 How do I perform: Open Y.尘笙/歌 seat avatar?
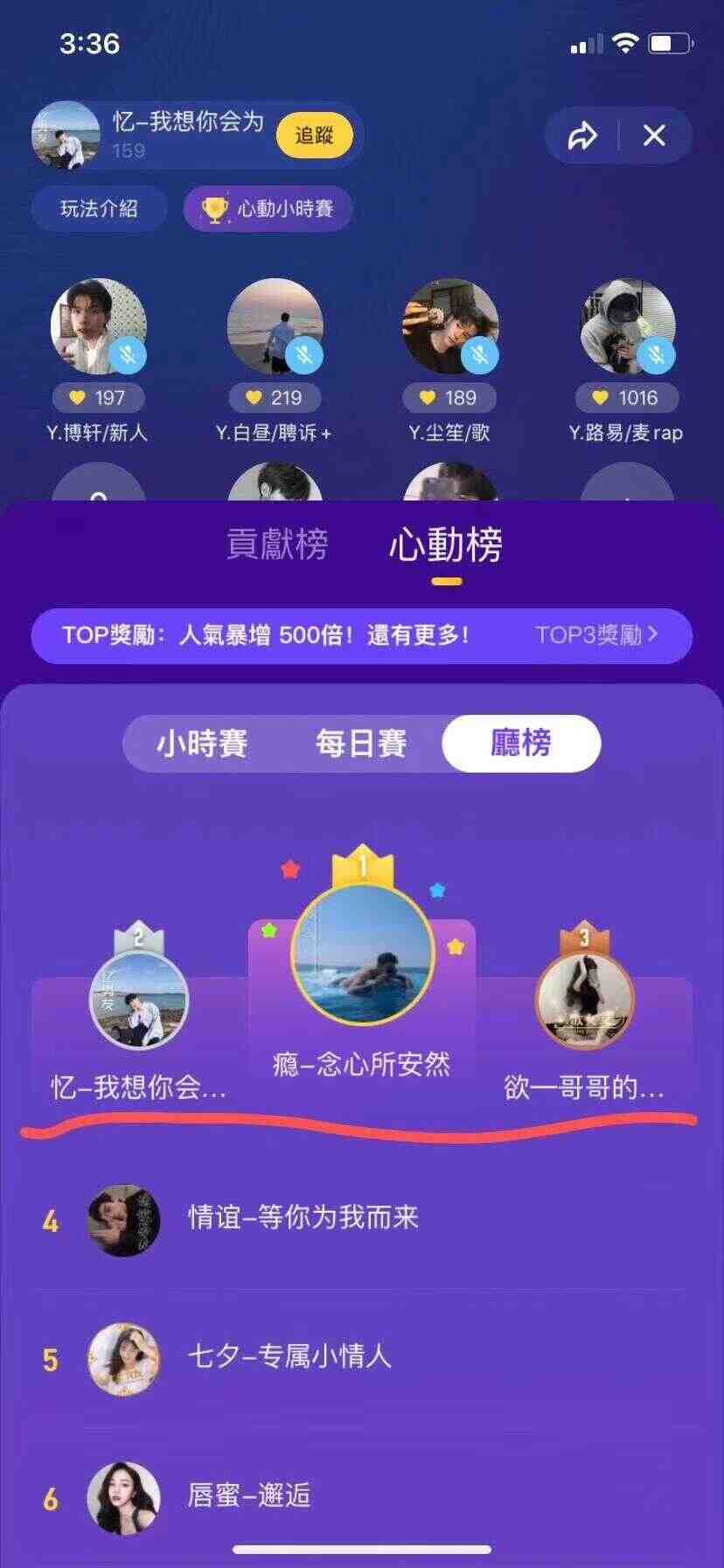449,326
